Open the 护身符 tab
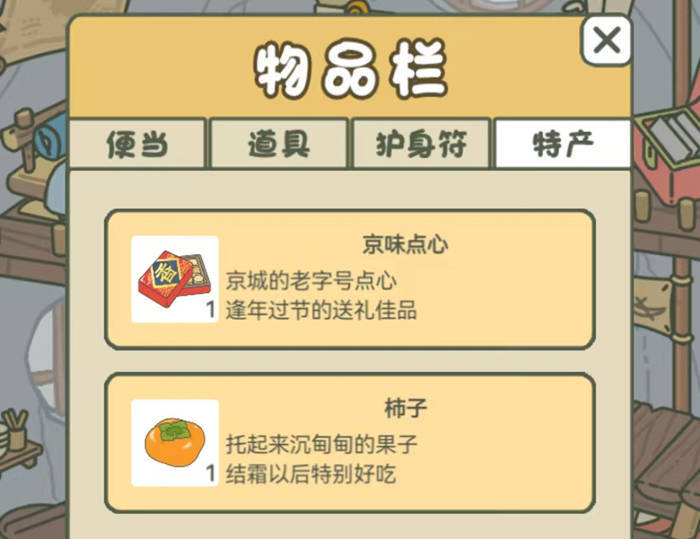Image resolution: width=700 pixels, height=539 pixels. click(x=421, y=143)
